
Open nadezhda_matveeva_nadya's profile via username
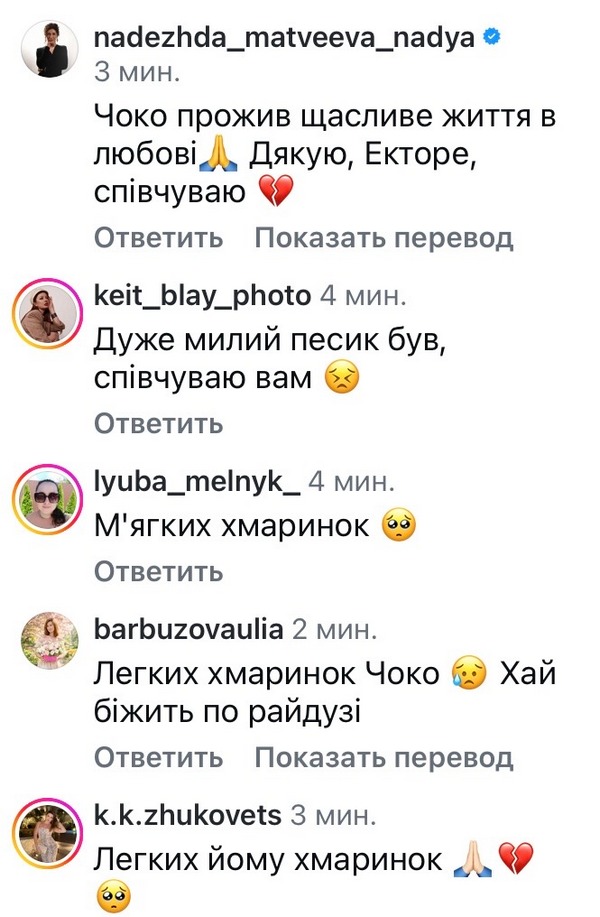tap(284, 38)
